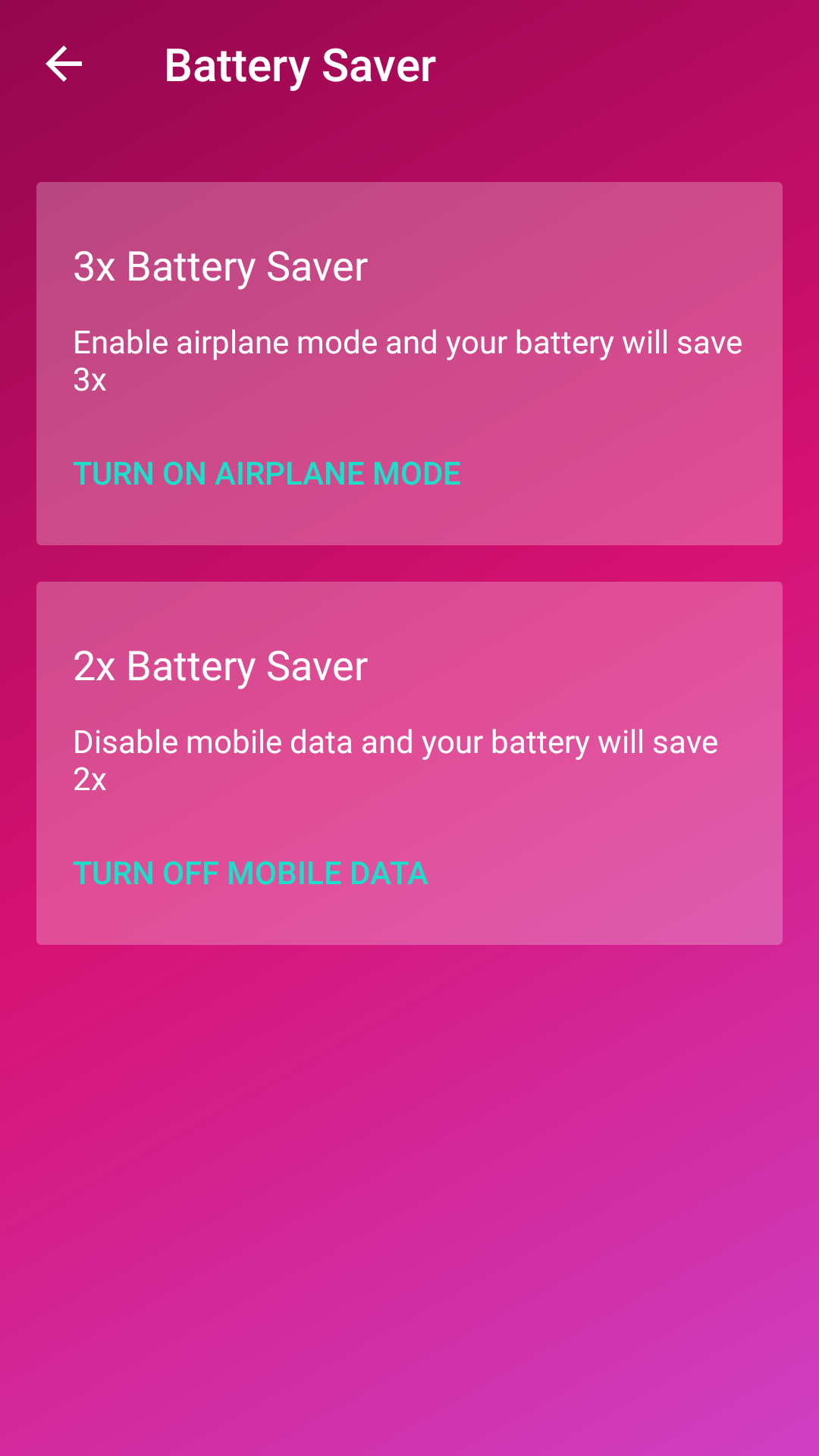
Task: Click inside the top card panel
Action: (x=409, y=362)
